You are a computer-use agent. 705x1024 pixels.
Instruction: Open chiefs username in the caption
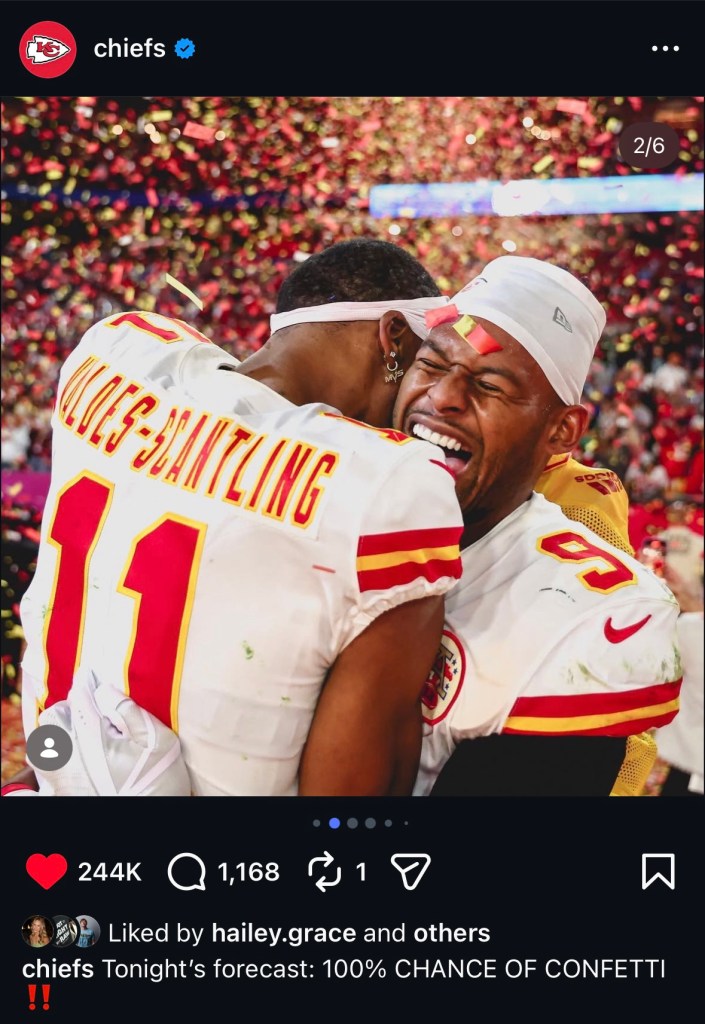coord(58,968)
